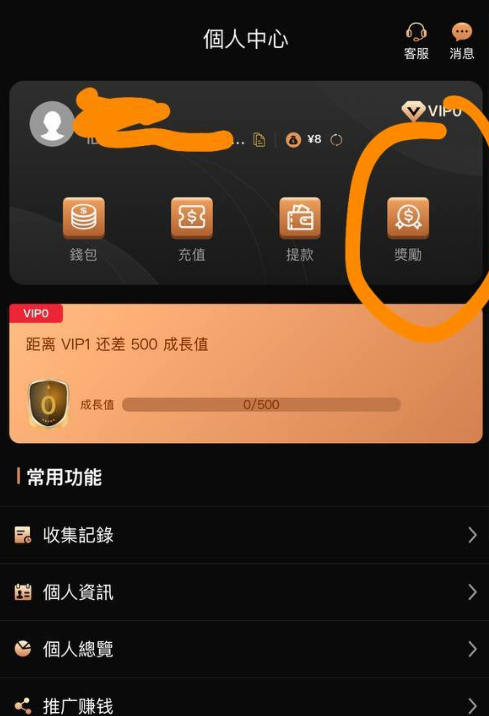489x716 pixels.
Task: Open 個人資訊 personal info row
Action: pyautogui.click(x=244, y=592)
